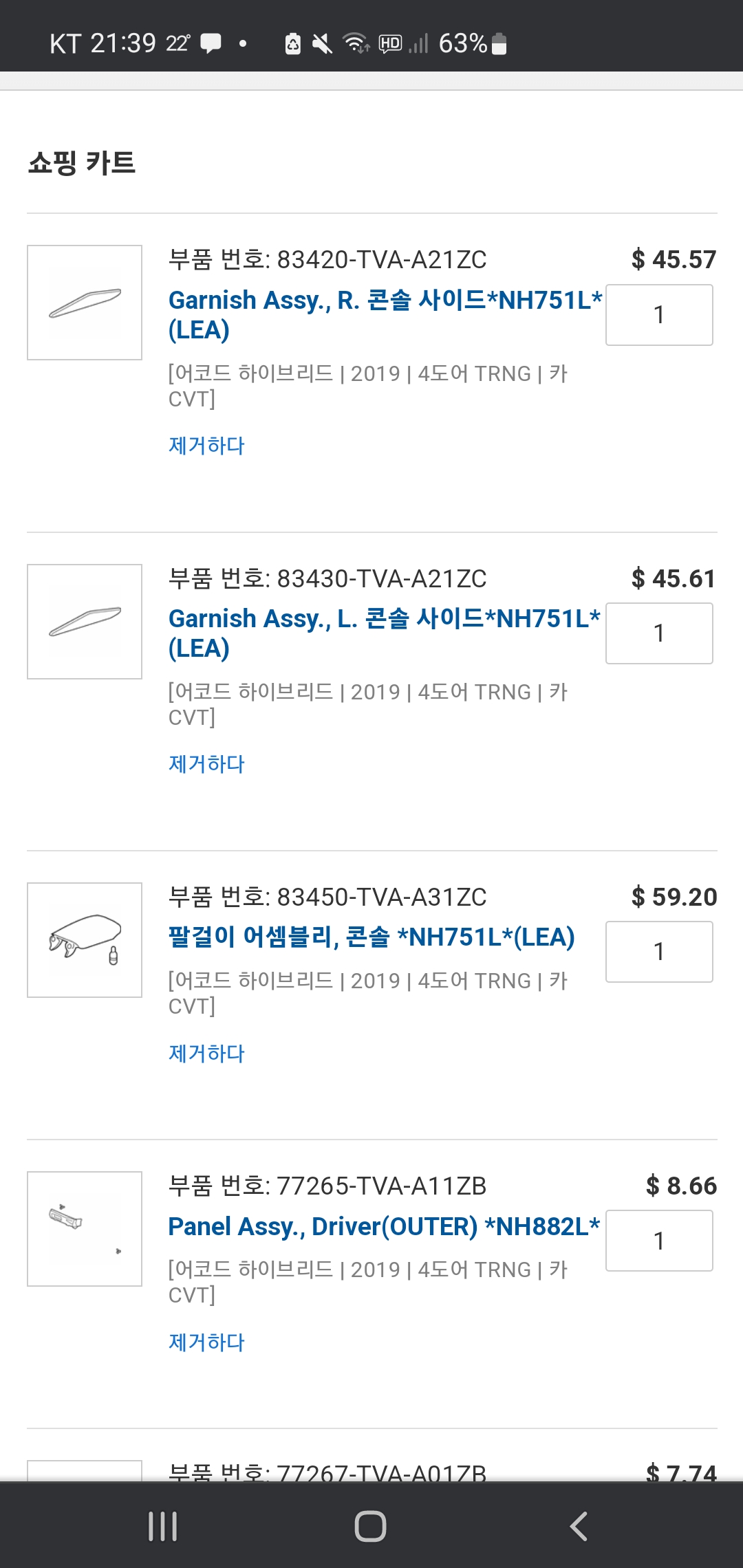Open the 팔걸이 어셈블리, 콘솔 product link
The image size is (743, 1568).
coord(371,937)
